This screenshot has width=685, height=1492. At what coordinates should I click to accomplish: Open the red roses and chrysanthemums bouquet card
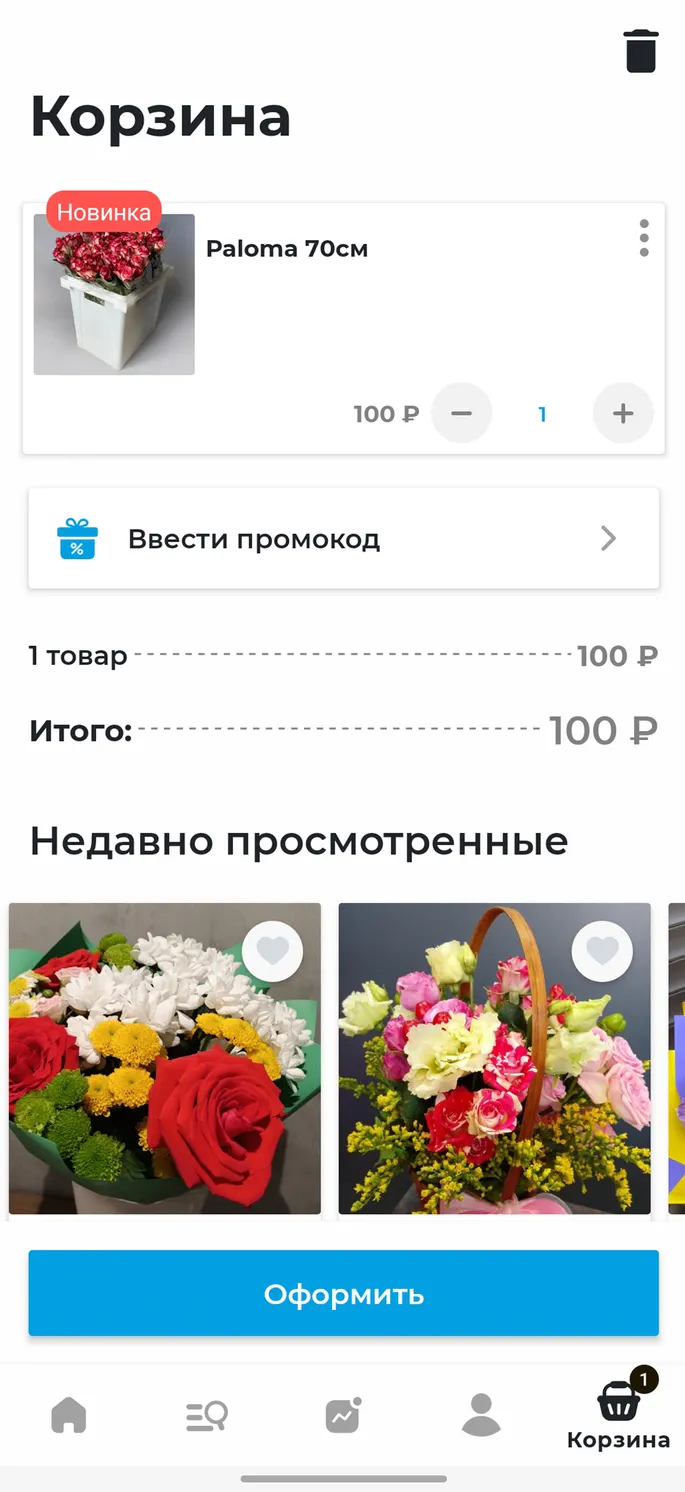[165, 1059]
